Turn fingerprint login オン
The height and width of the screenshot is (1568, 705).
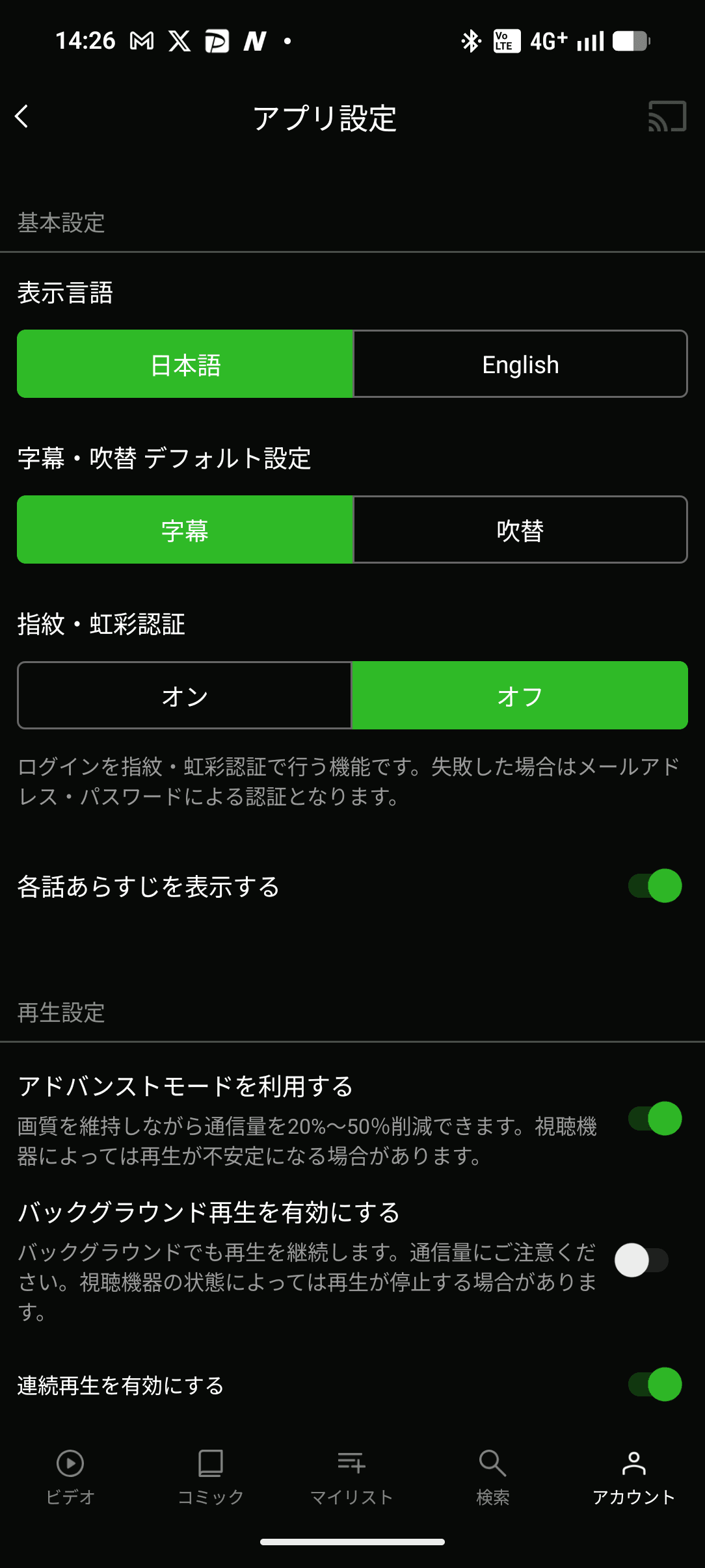(185, 696)
